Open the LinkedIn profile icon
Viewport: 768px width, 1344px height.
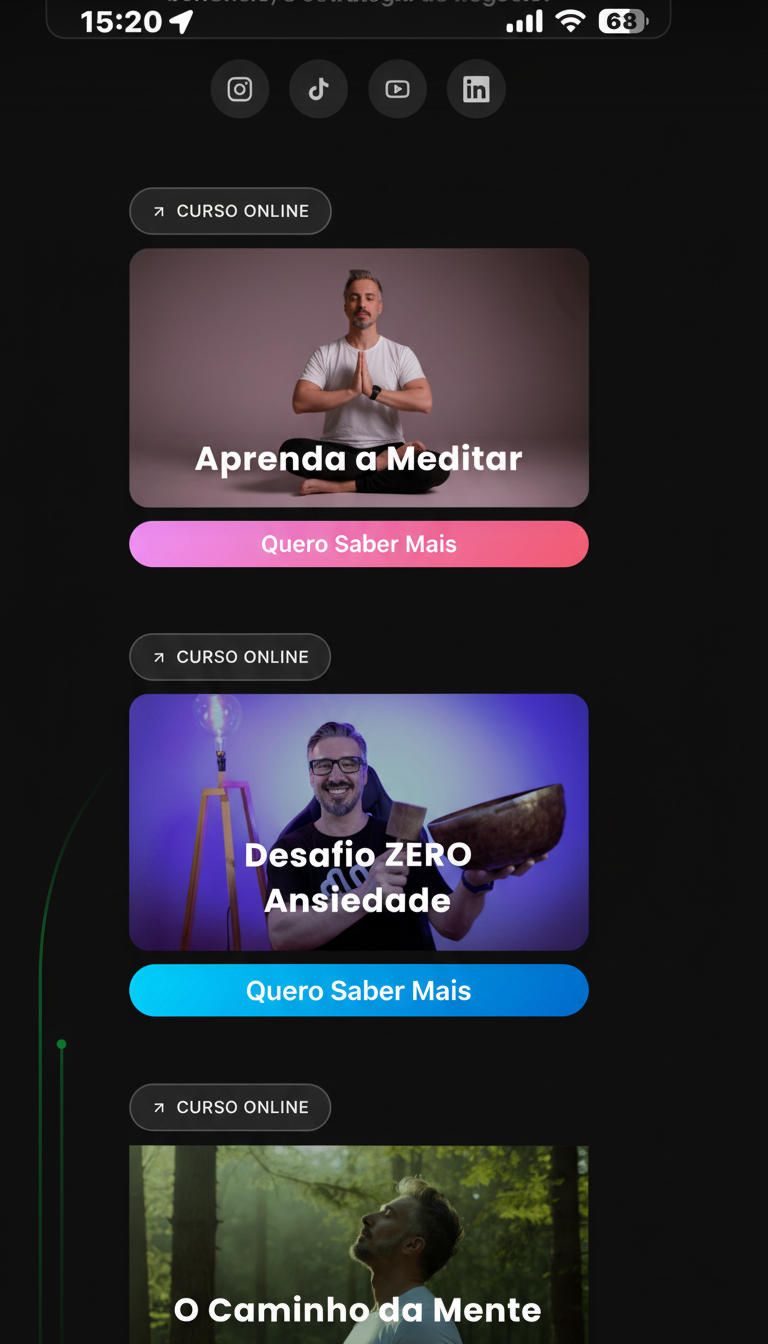coord(476,90)
